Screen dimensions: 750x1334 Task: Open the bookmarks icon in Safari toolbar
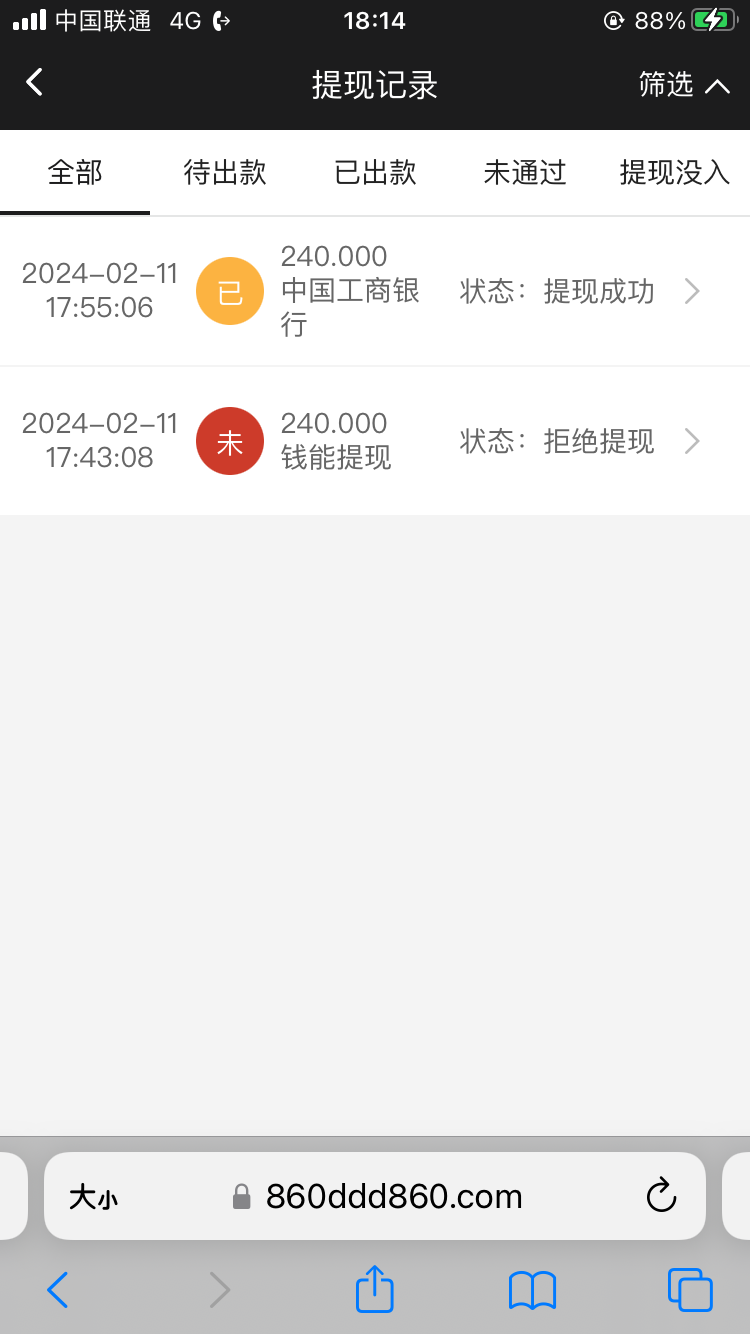[x=531, y=1290]
